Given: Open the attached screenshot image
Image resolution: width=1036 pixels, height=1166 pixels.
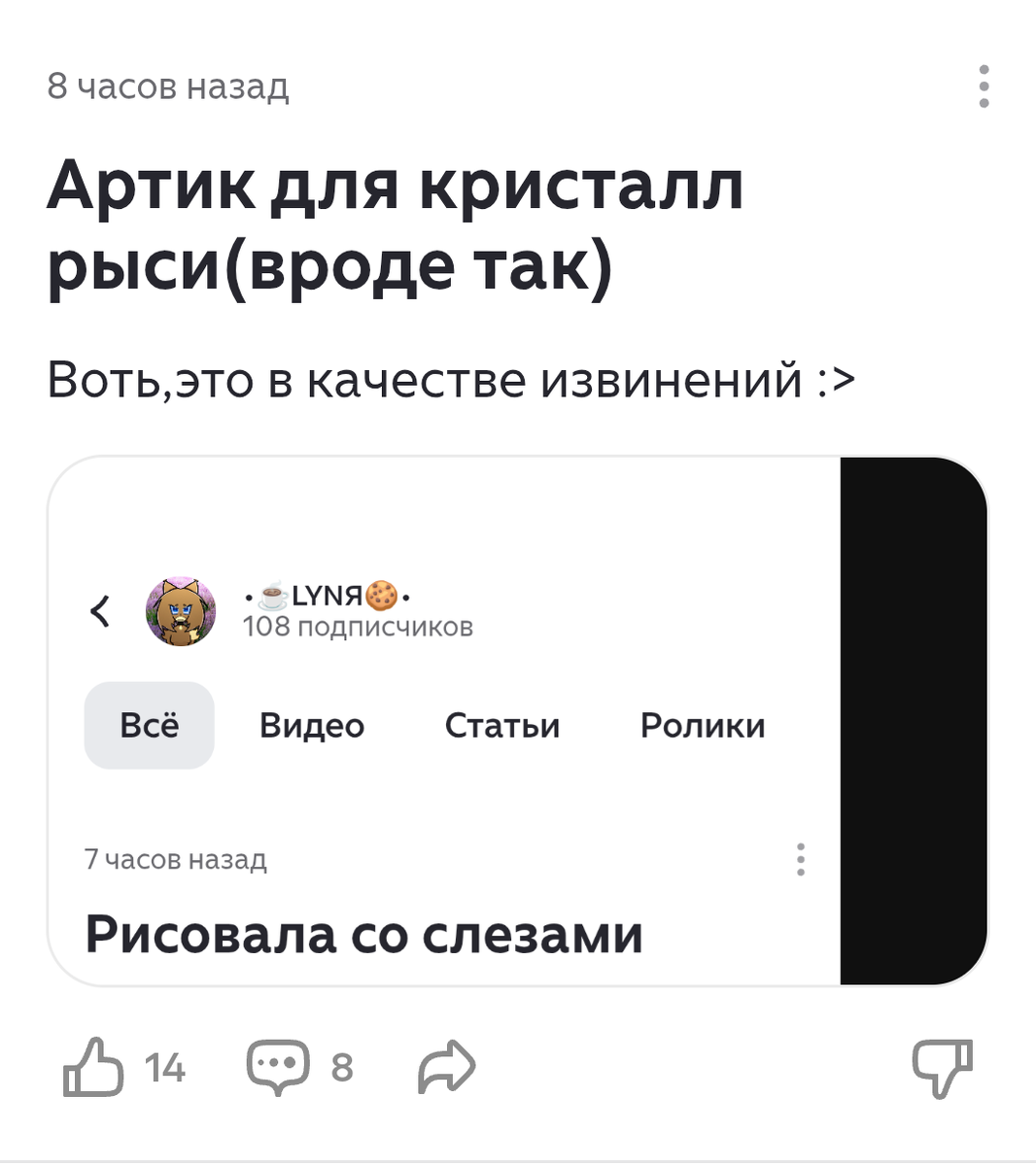Looking at the screenshot, I should 517,721.
